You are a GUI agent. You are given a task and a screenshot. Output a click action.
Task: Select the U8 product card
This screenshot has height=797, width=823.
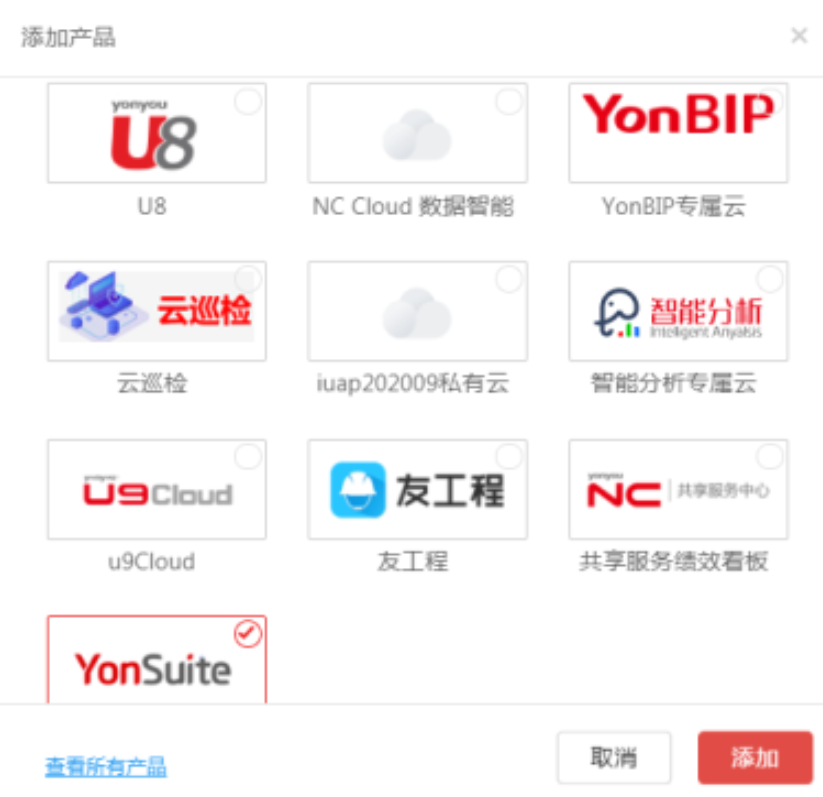coord(156,133)
